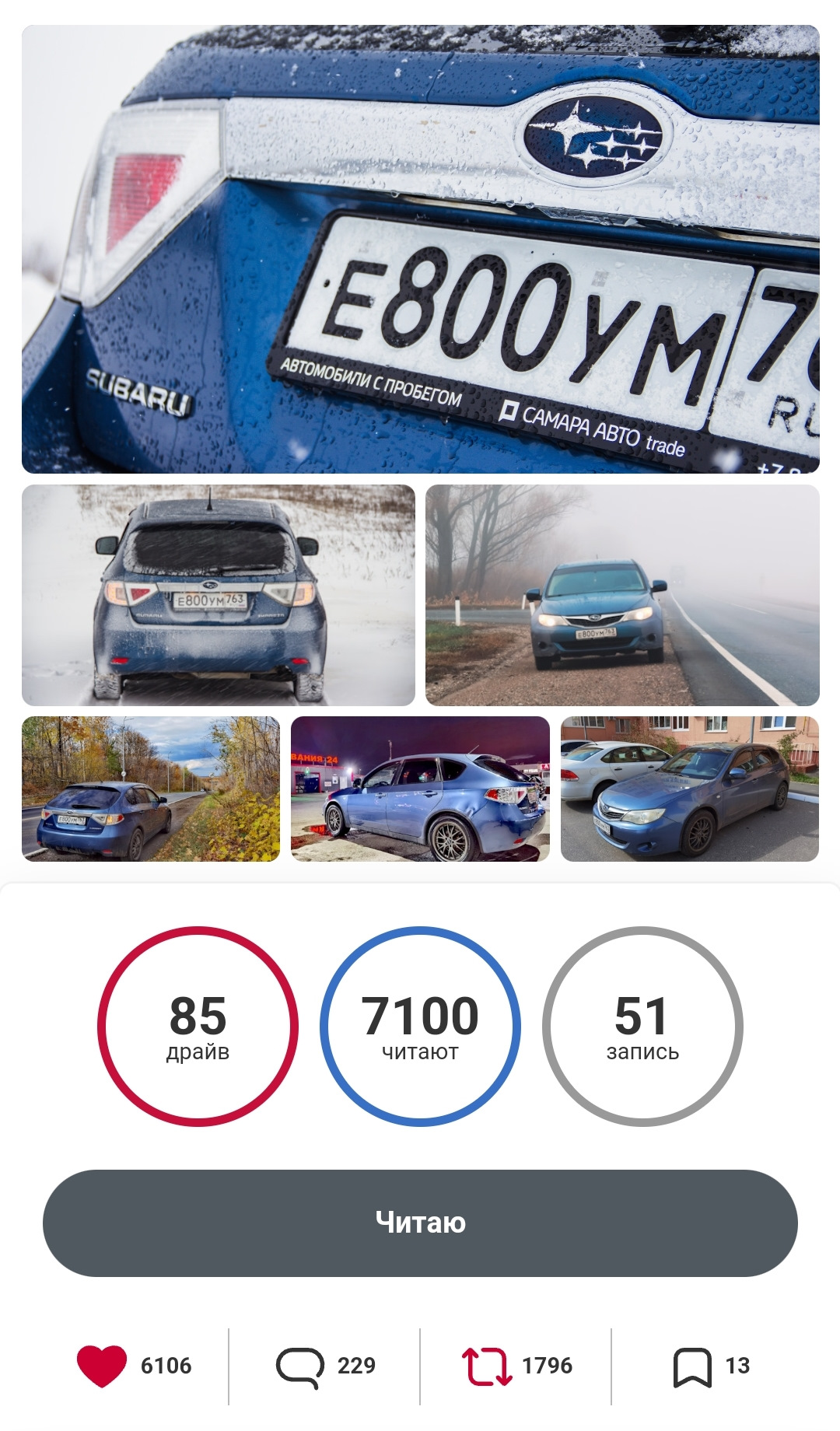
Task: Open the foggy roadside car photo
Action: tap(622, 595)
